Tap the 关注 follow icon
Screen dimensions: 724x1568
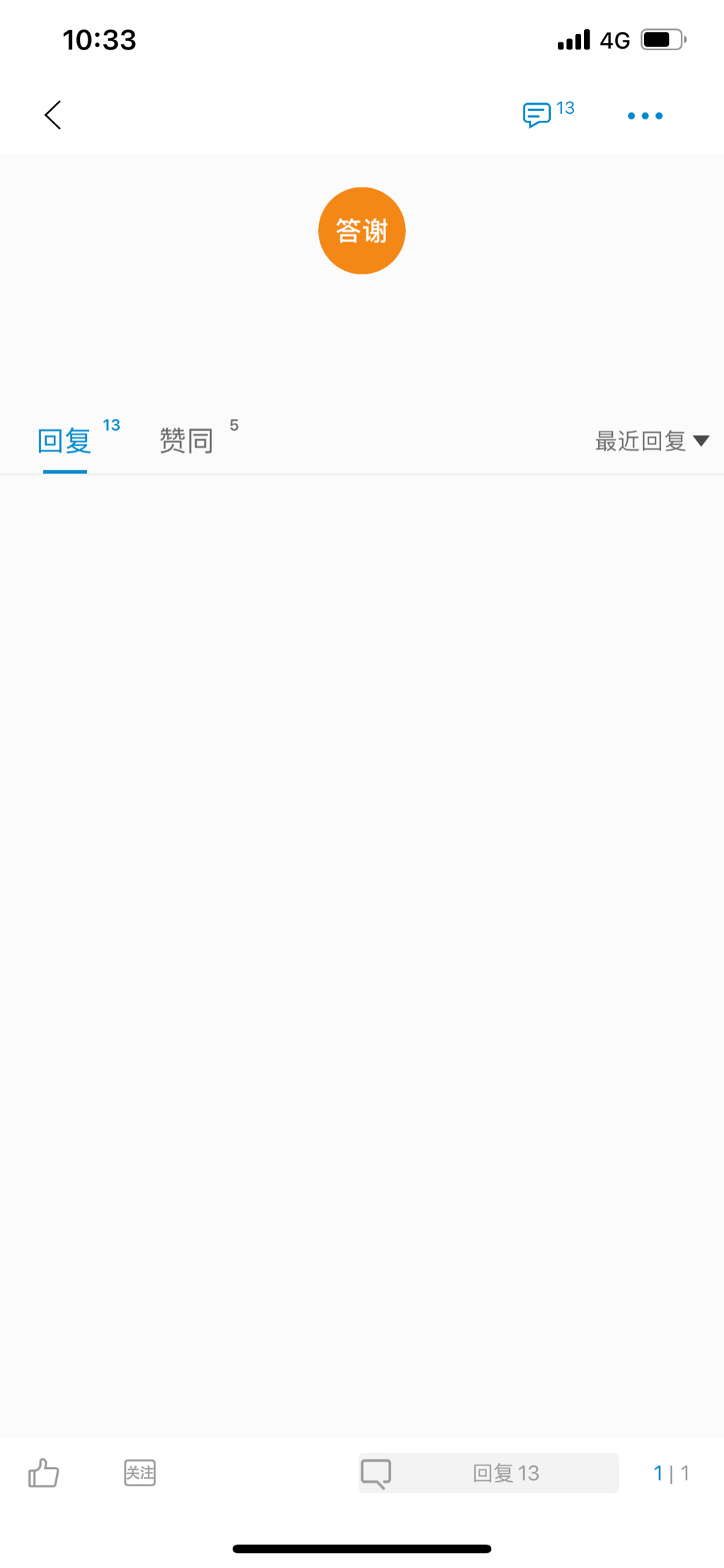140,1473
